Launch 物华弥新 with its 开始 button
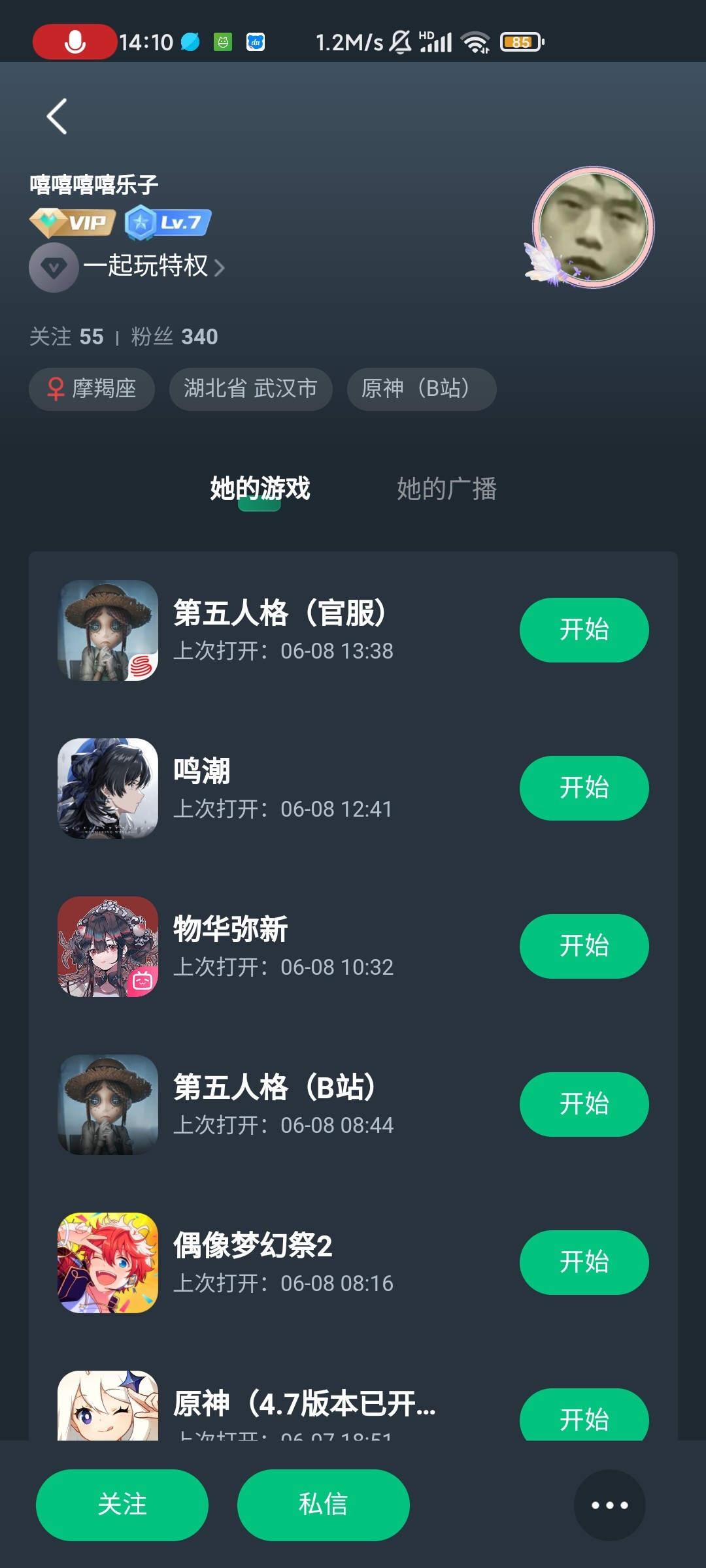The height and width of the screenshot is (1568, 706). (x=584, y=946)
